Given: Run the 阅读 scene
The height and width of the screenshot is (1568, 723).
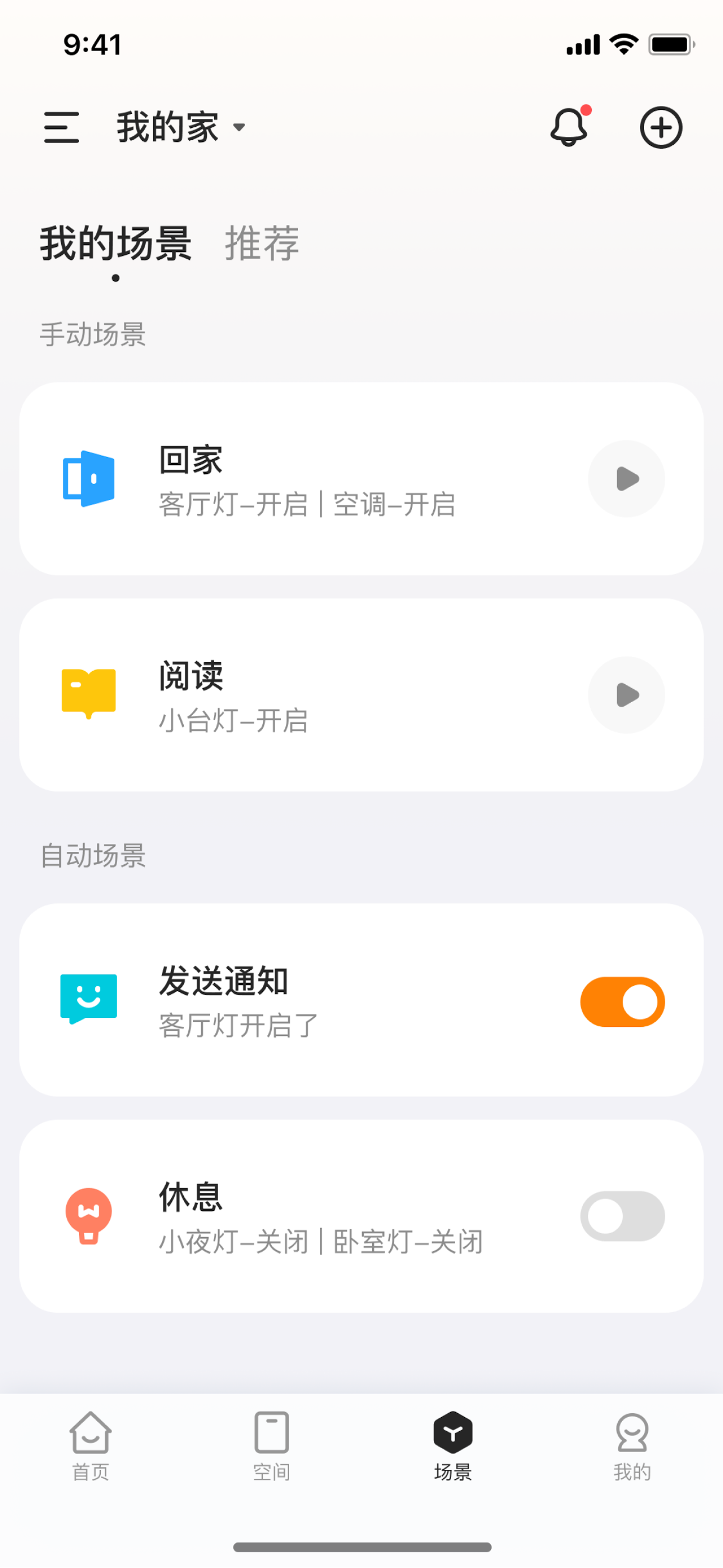Looking at the screenshot, I should (626, 694).
